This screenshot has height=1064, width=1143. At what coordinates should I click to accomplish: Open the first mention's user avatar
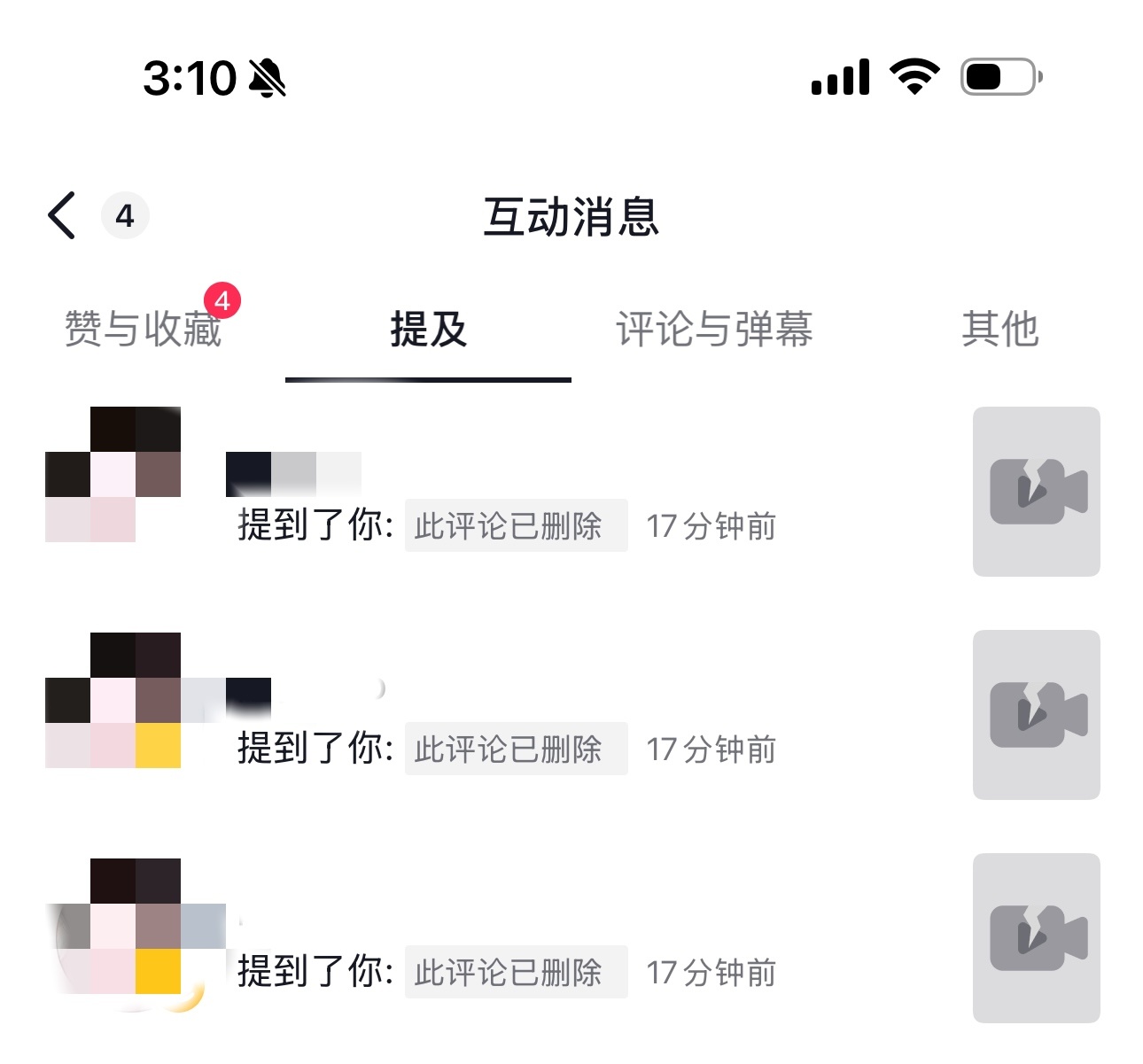[113, 475]
